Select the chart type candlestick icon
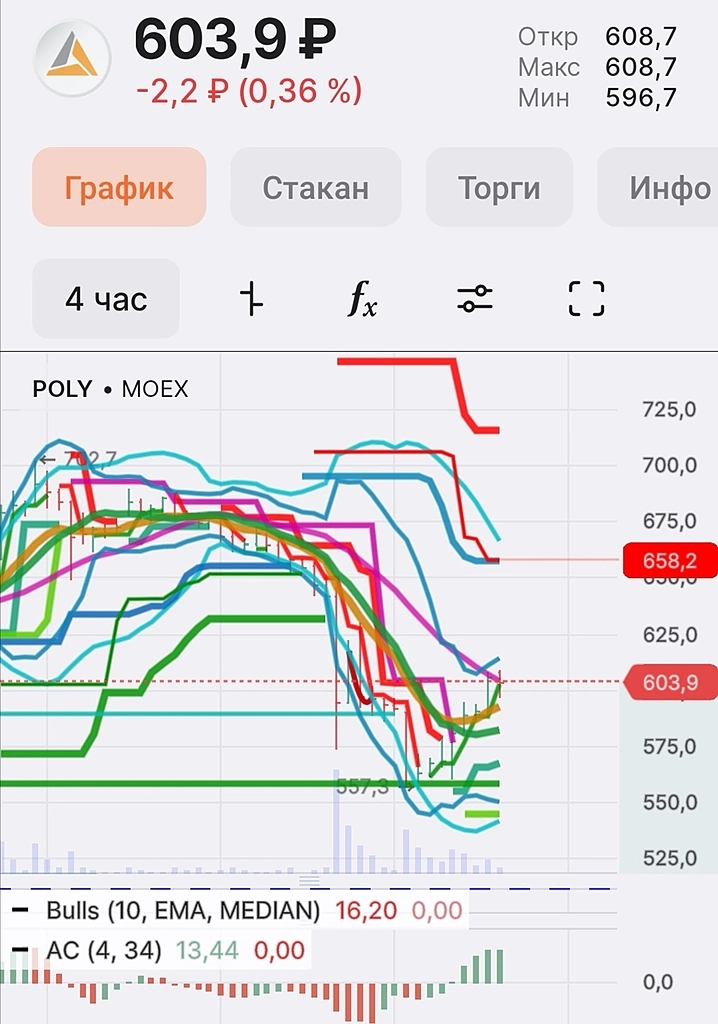 pos(252,299)
